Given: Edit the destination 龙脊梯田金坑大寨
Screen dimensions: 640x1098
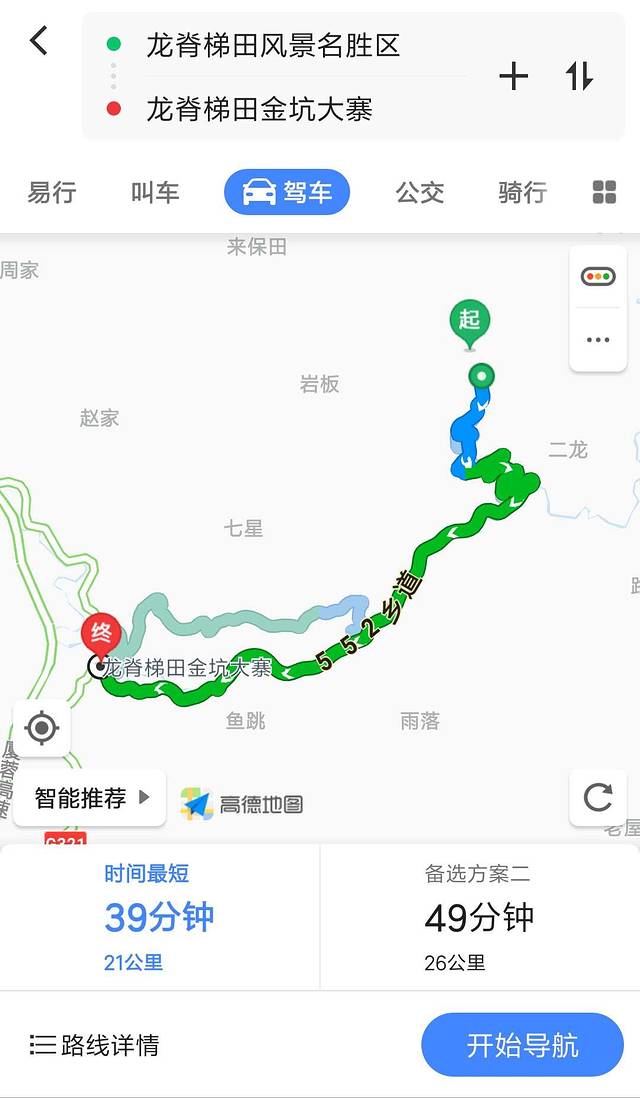Looking at the screenshot, I should point(259,108).
